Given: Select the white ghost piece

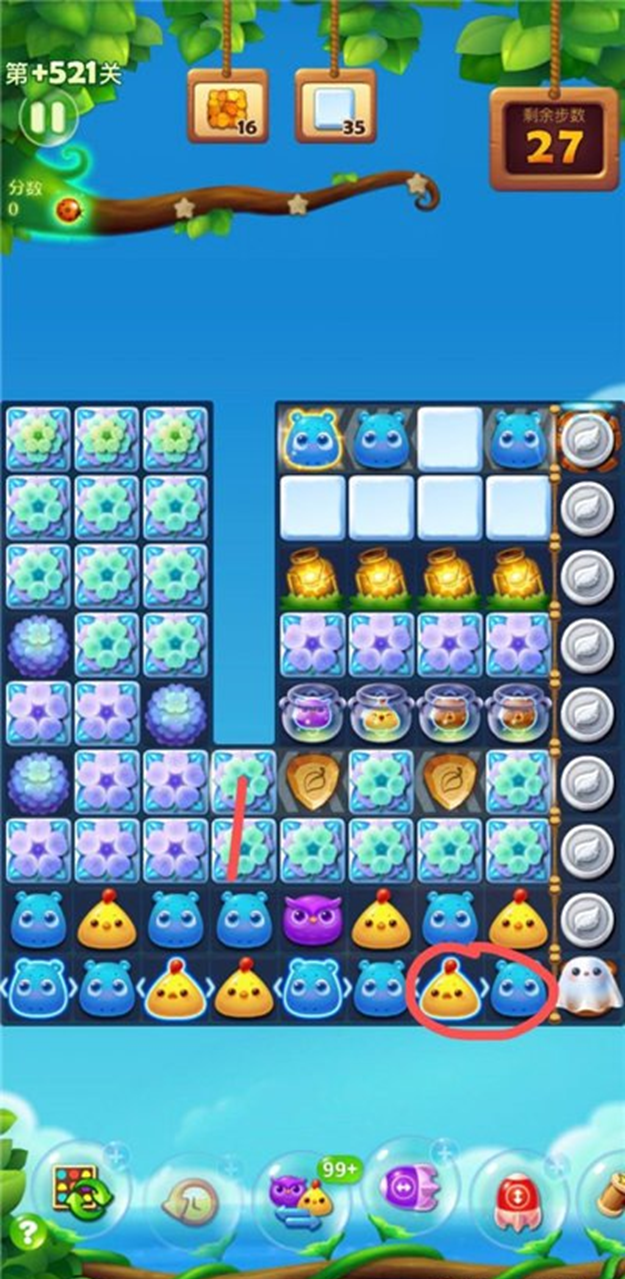Looking at the screenshot, I should [x=587, y=989].
